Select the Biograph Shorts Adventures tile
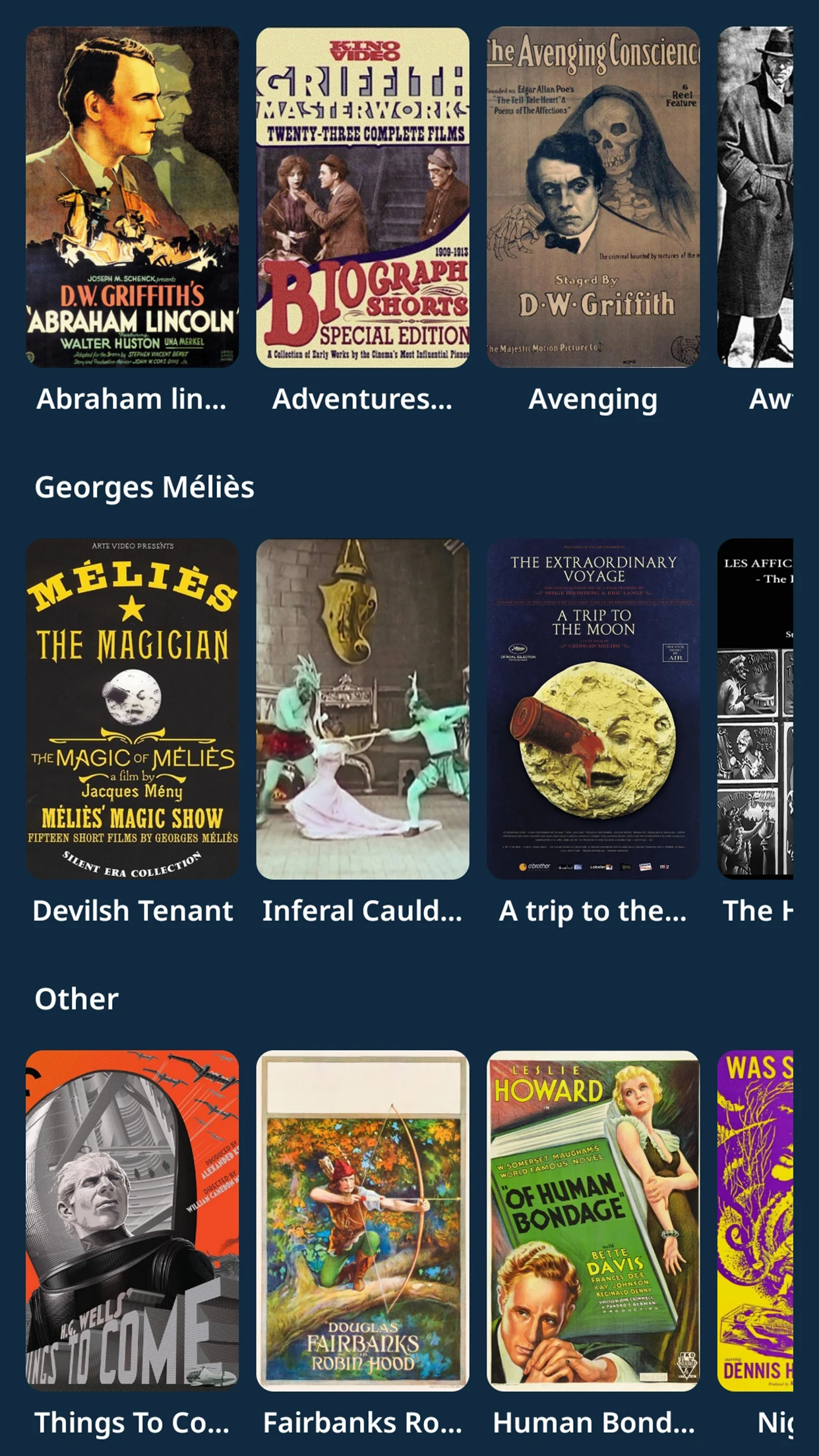The height and width of the screenshot is (1456, 819). [x=363, y=197]
